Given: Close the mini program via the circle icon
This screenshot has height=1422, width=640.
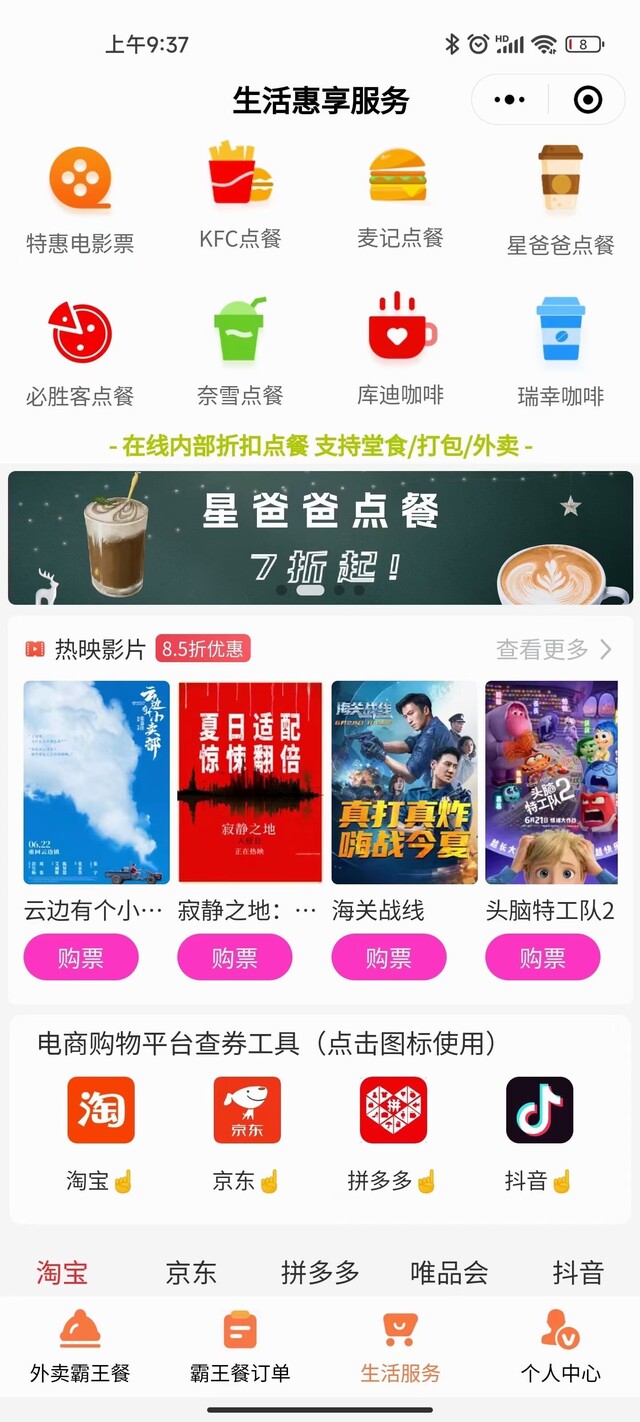Looking at the screenshot, I should [587, 100].
